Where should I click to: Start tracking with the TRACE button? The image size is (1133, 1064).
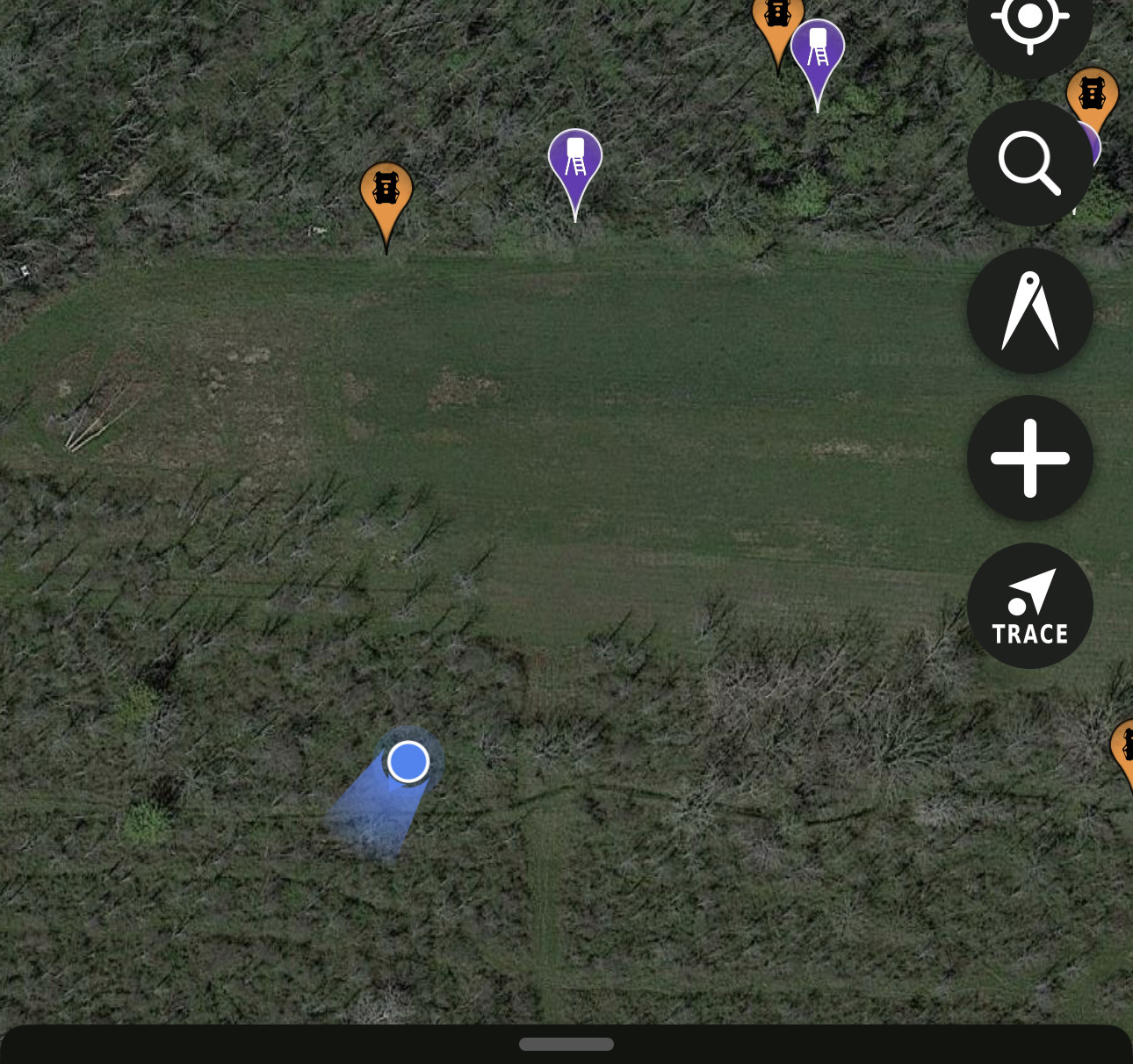1029,606
